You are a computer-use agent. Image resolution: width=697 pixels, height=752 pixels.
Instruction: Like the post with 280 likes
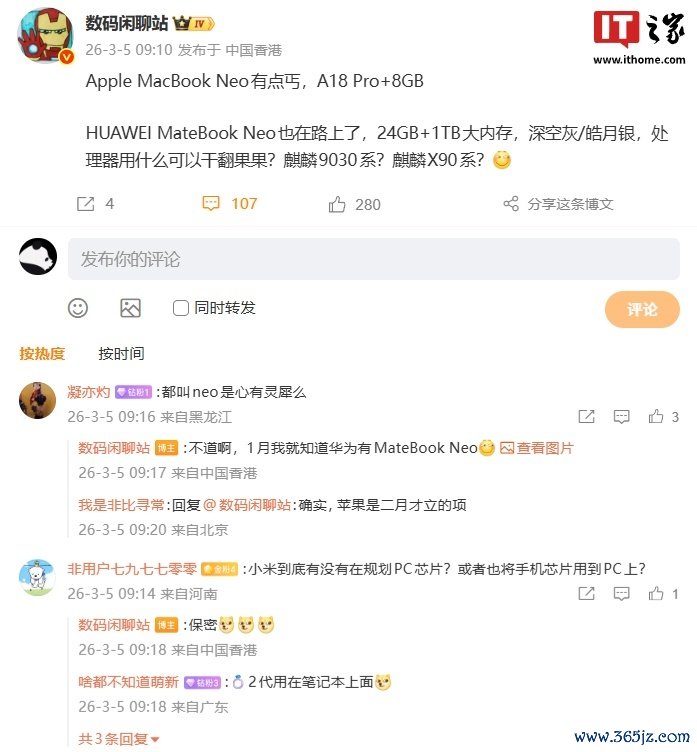point(354,204)
